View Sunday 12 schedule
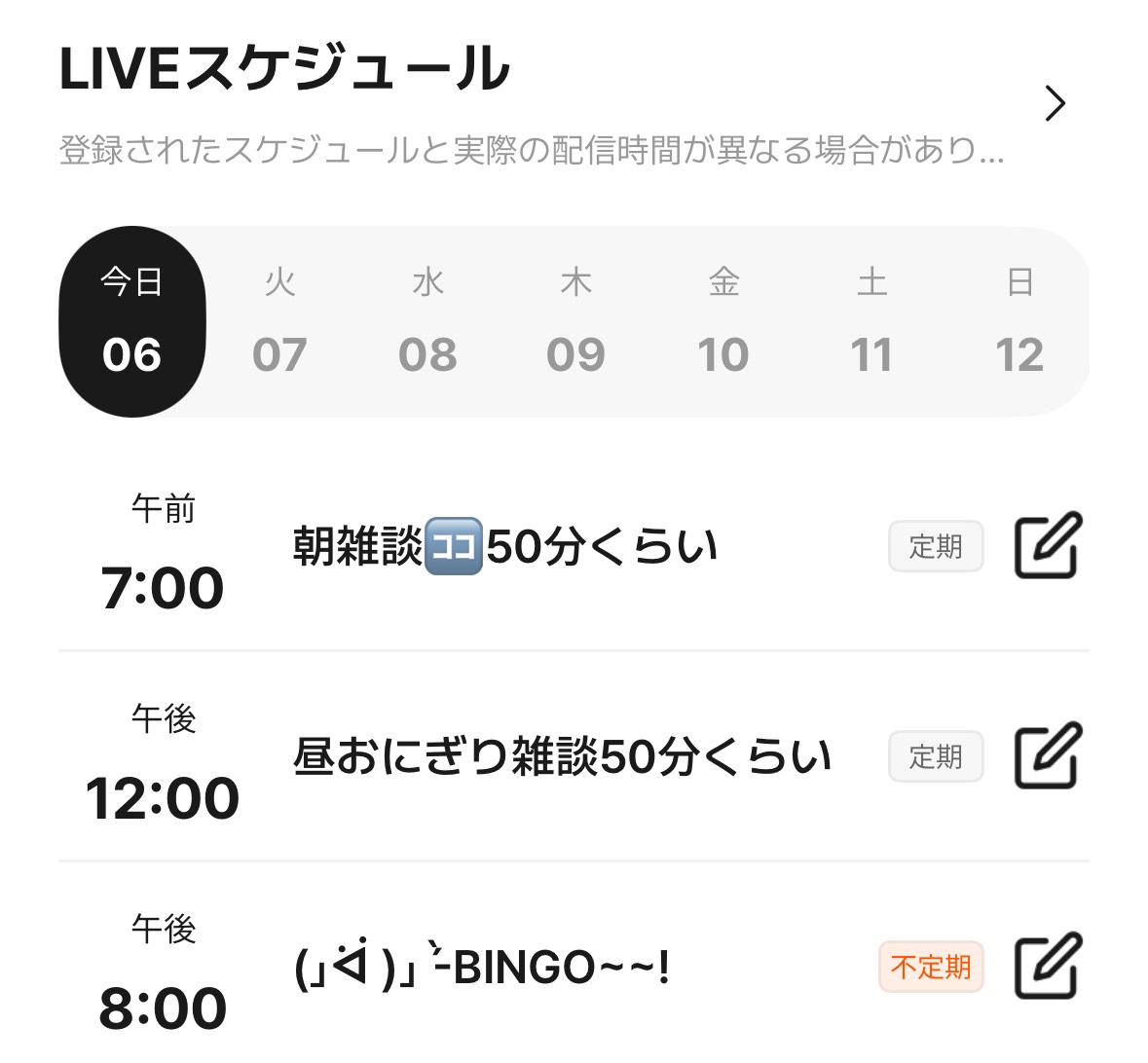Image resolution: width=1148 pixels, height=1063 pixels. [x=1019, y=322]
